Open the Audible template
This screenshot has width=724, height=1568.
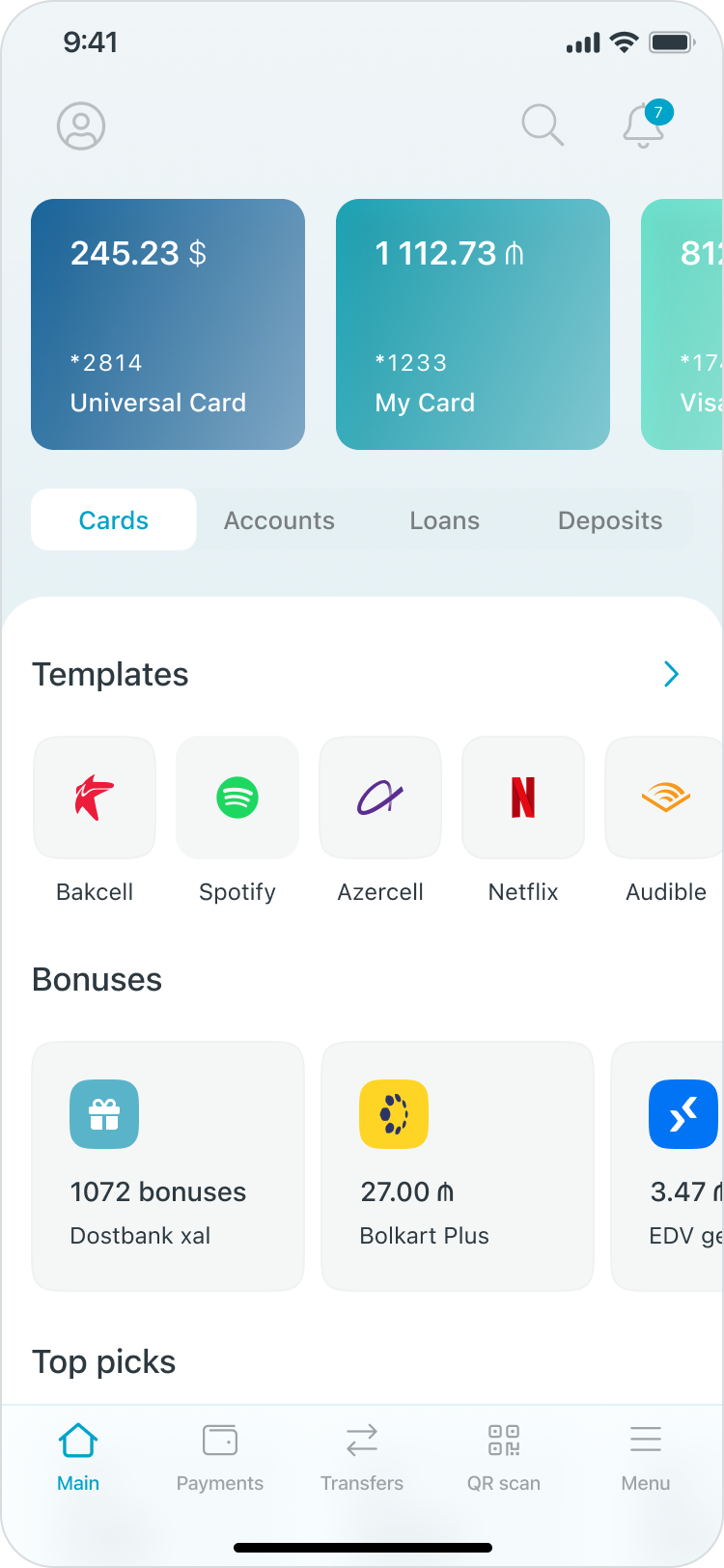(x=664, y=798)
